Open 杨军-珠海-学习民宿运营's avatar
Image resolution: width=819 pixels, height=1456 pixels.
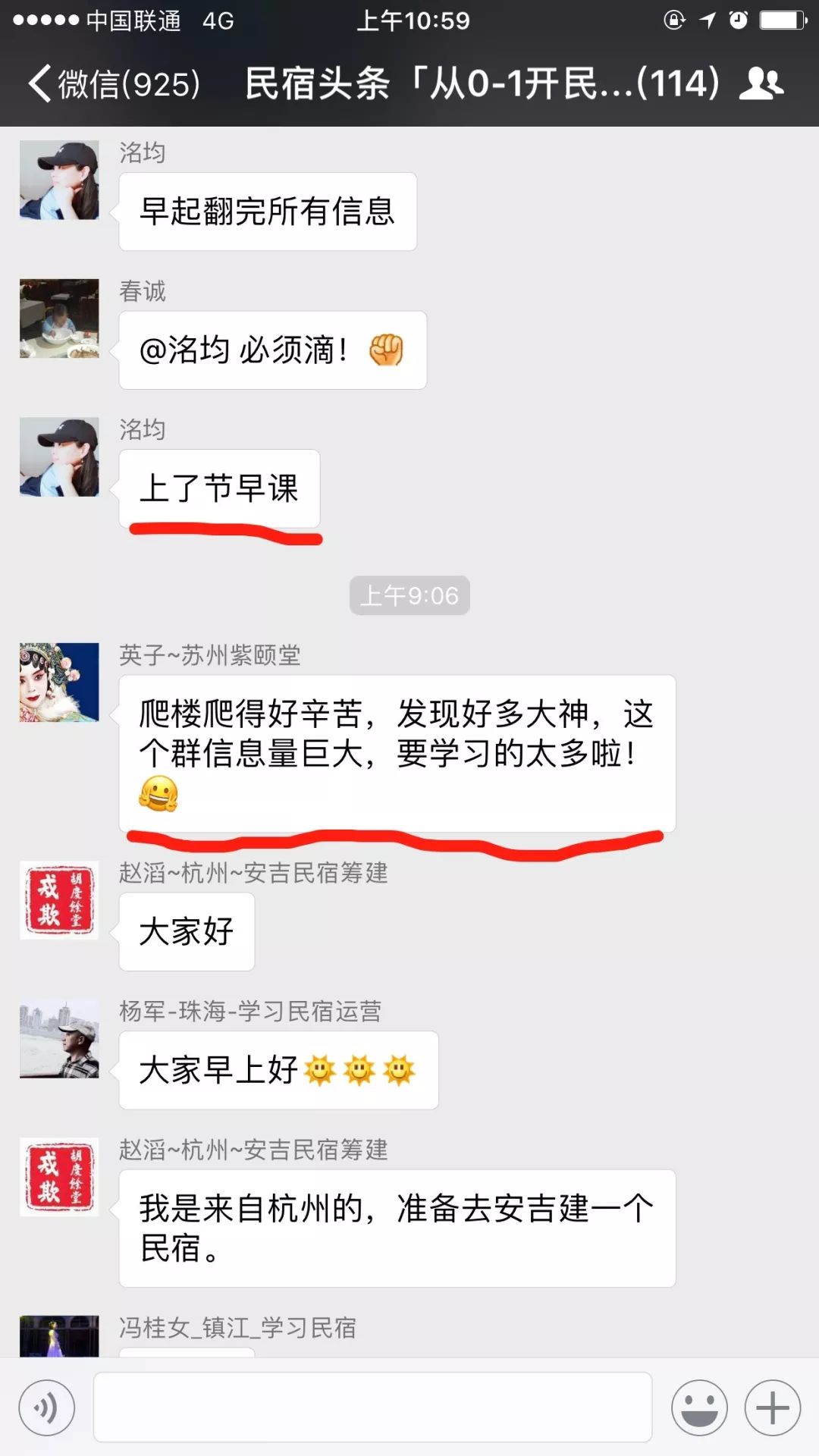(59, 1039)
